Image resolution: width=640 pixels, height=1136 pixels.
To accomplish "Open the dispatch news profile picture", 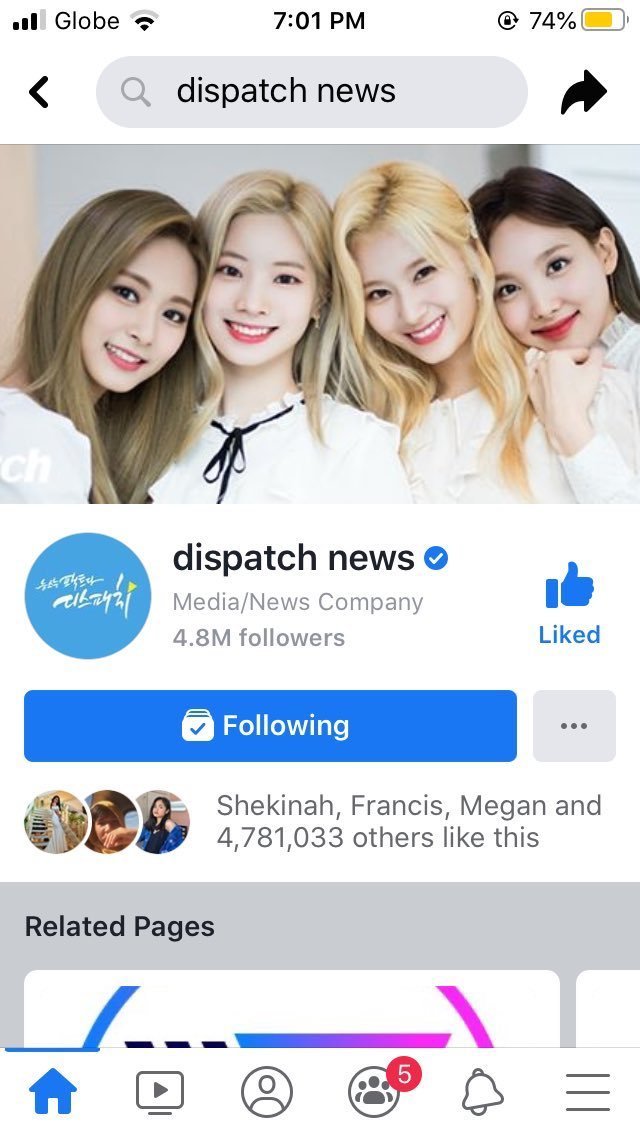I will click(x=87, y=596).
